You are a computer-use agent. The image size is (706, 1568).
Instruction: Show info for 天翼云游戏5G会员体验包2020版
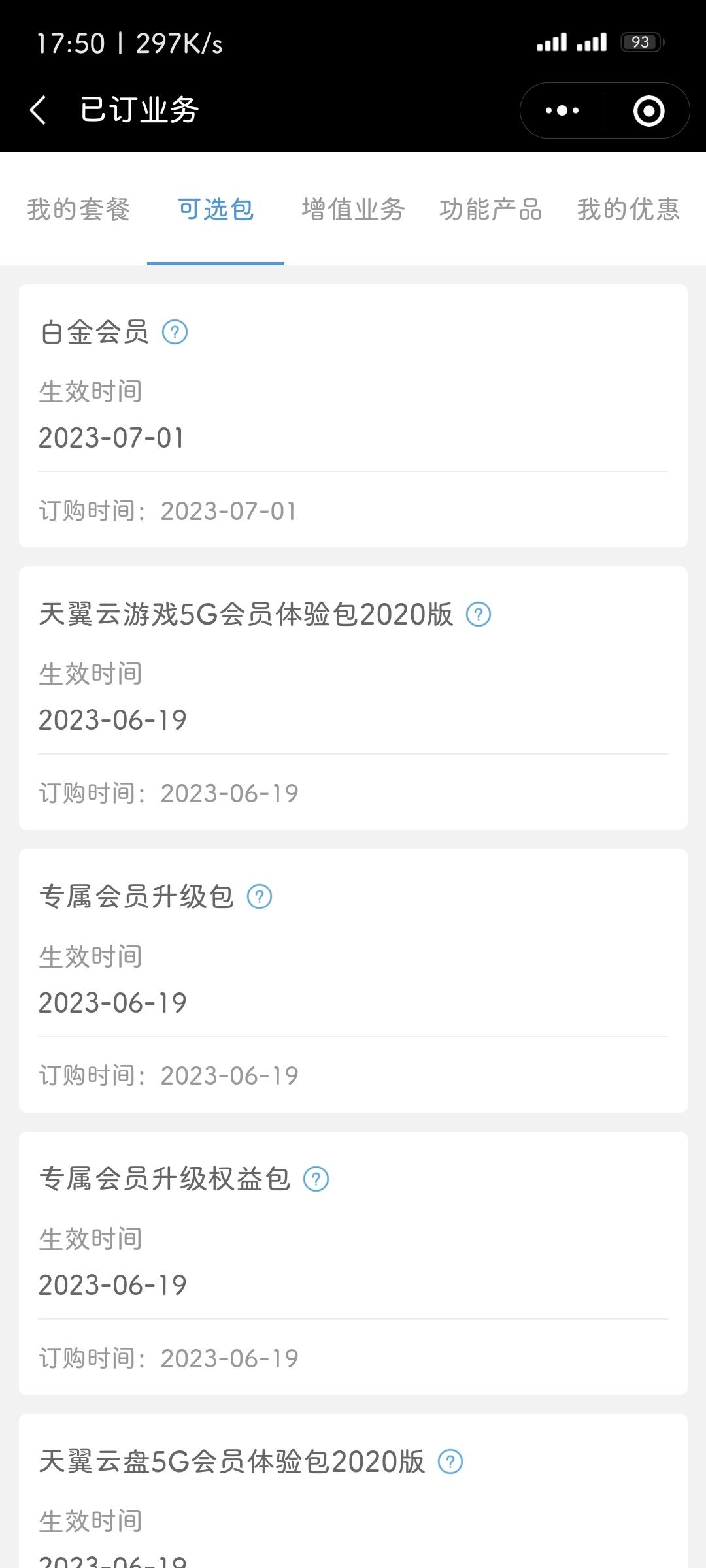click(479, 614)
